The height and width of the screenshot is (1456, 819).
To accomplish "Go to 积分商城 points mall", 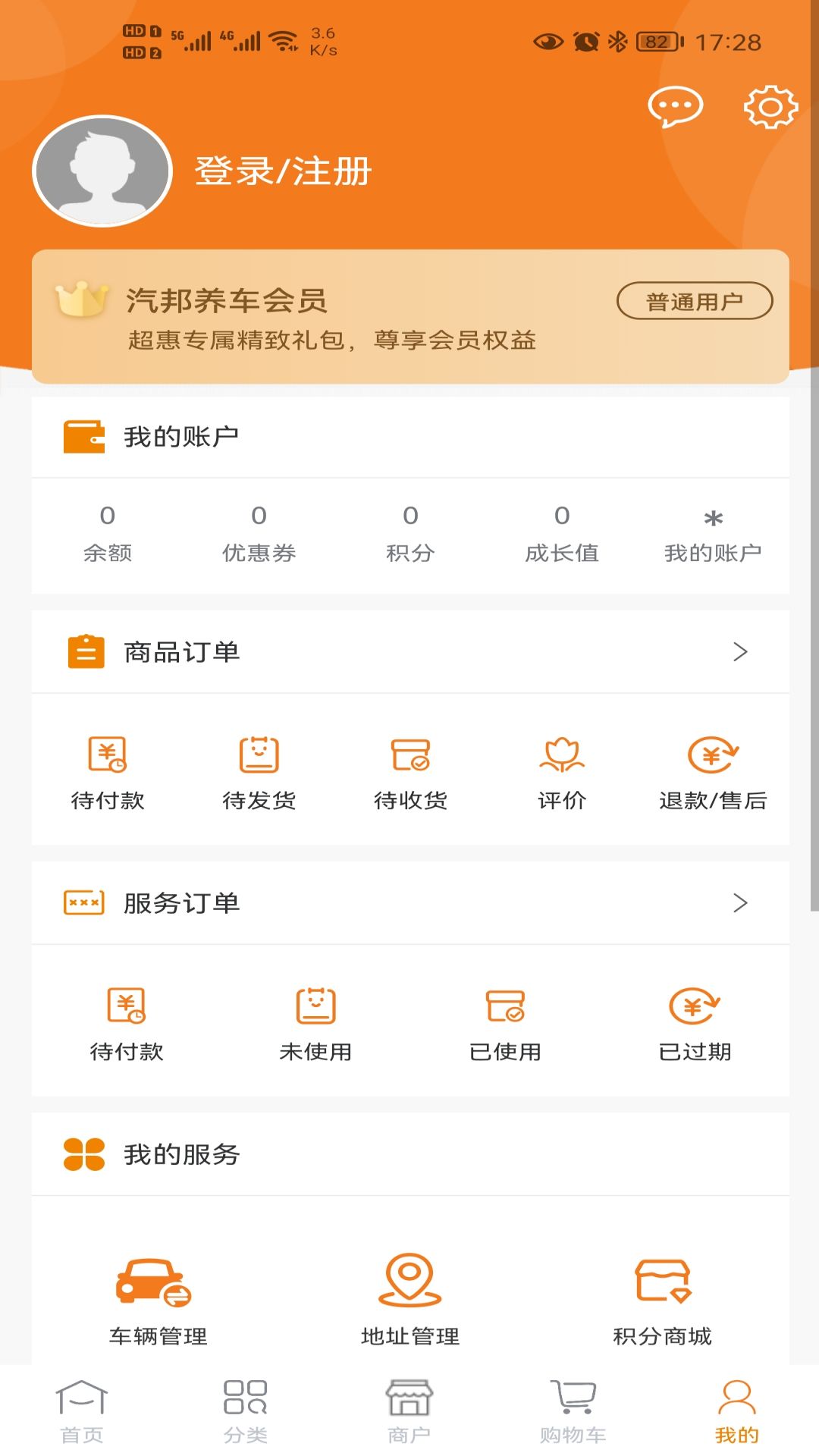I will coord(662,1300).
